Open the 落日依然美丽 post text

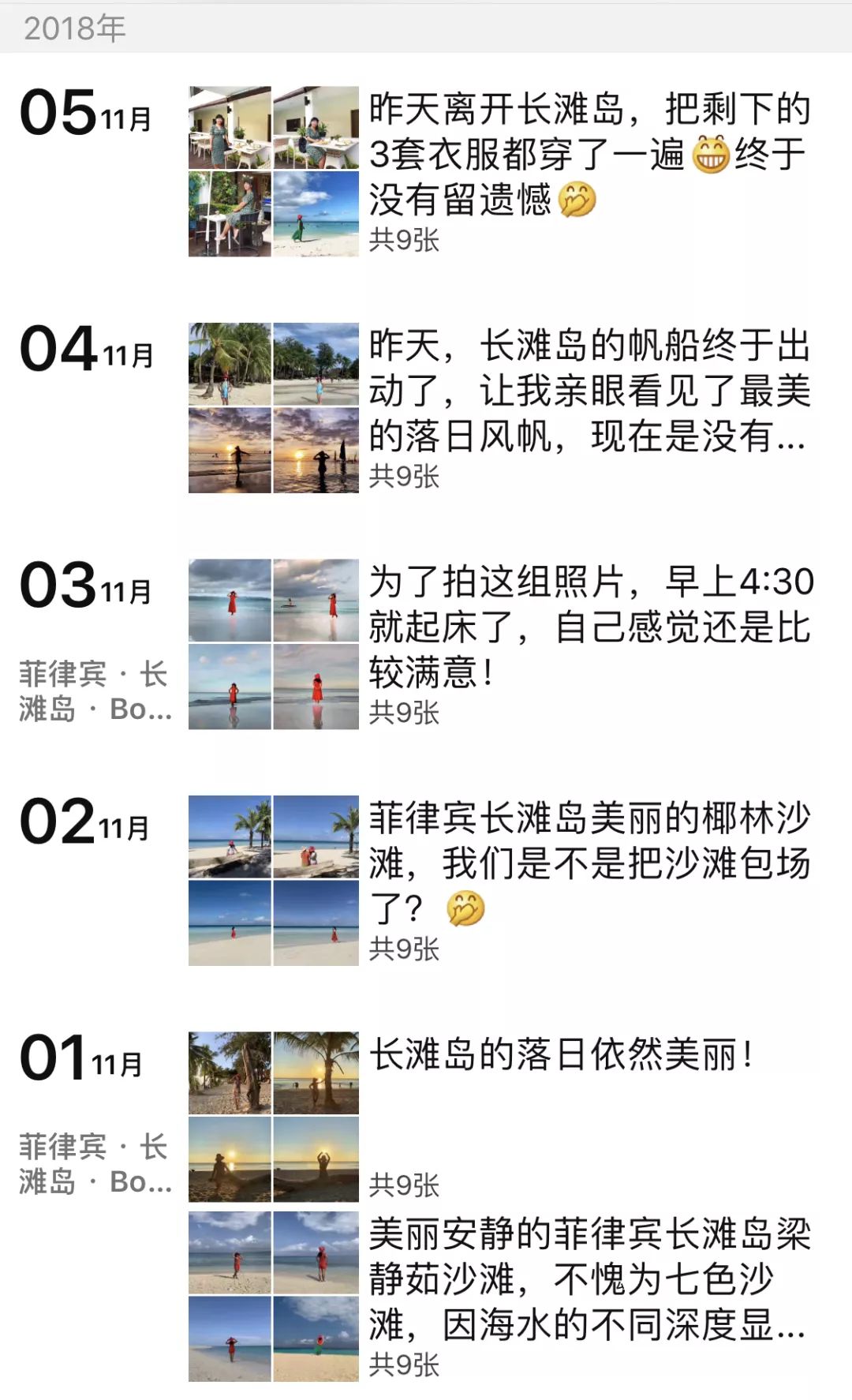point(588,1057)
